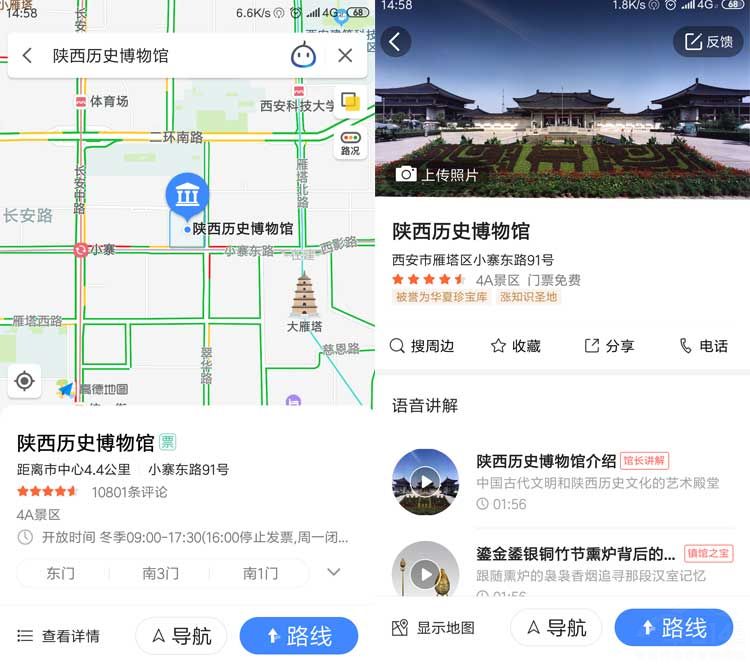The height and width of the screenshot is (667, 750).
Task: Go back from the search bar
Action: point(27,56)
